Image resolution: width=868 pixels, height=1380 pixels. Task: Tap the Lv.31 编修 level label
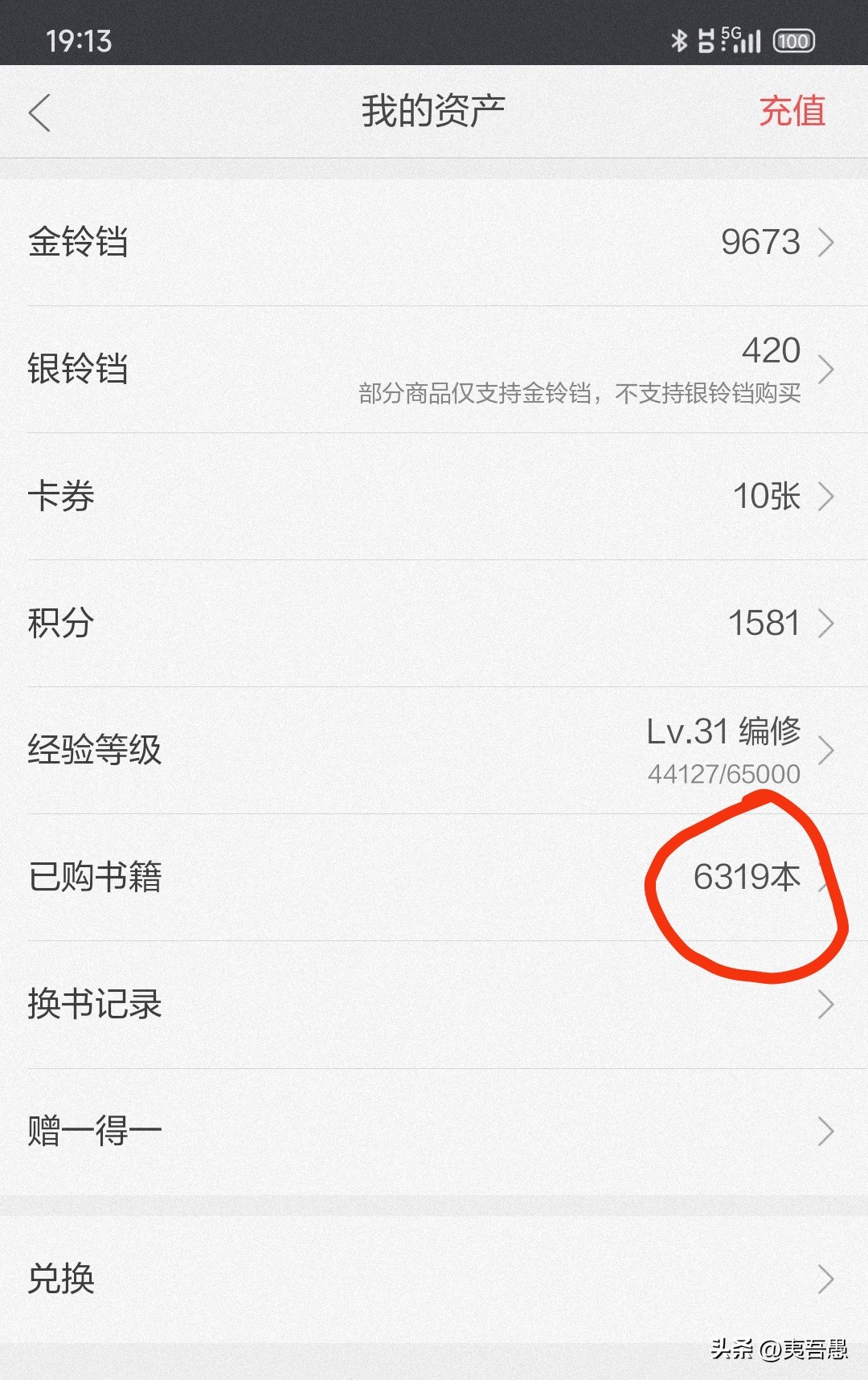tap(726, 731)
